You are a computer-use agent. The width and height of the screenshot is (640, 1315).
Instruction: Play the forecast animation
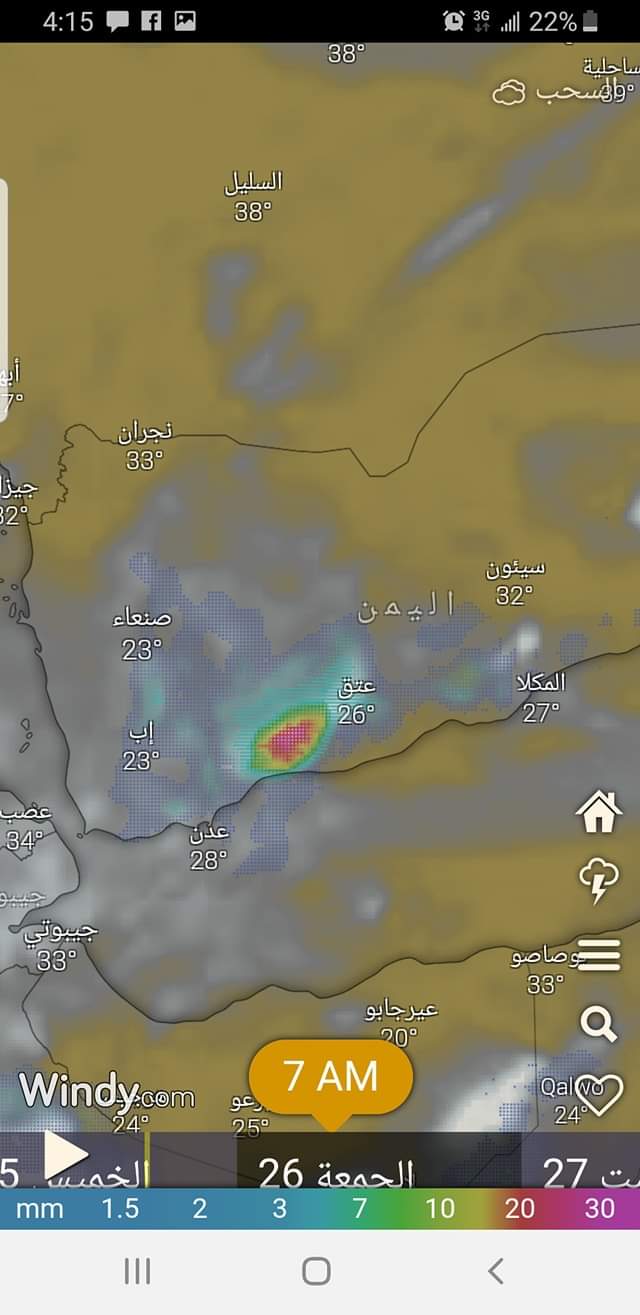(66, 1155)
